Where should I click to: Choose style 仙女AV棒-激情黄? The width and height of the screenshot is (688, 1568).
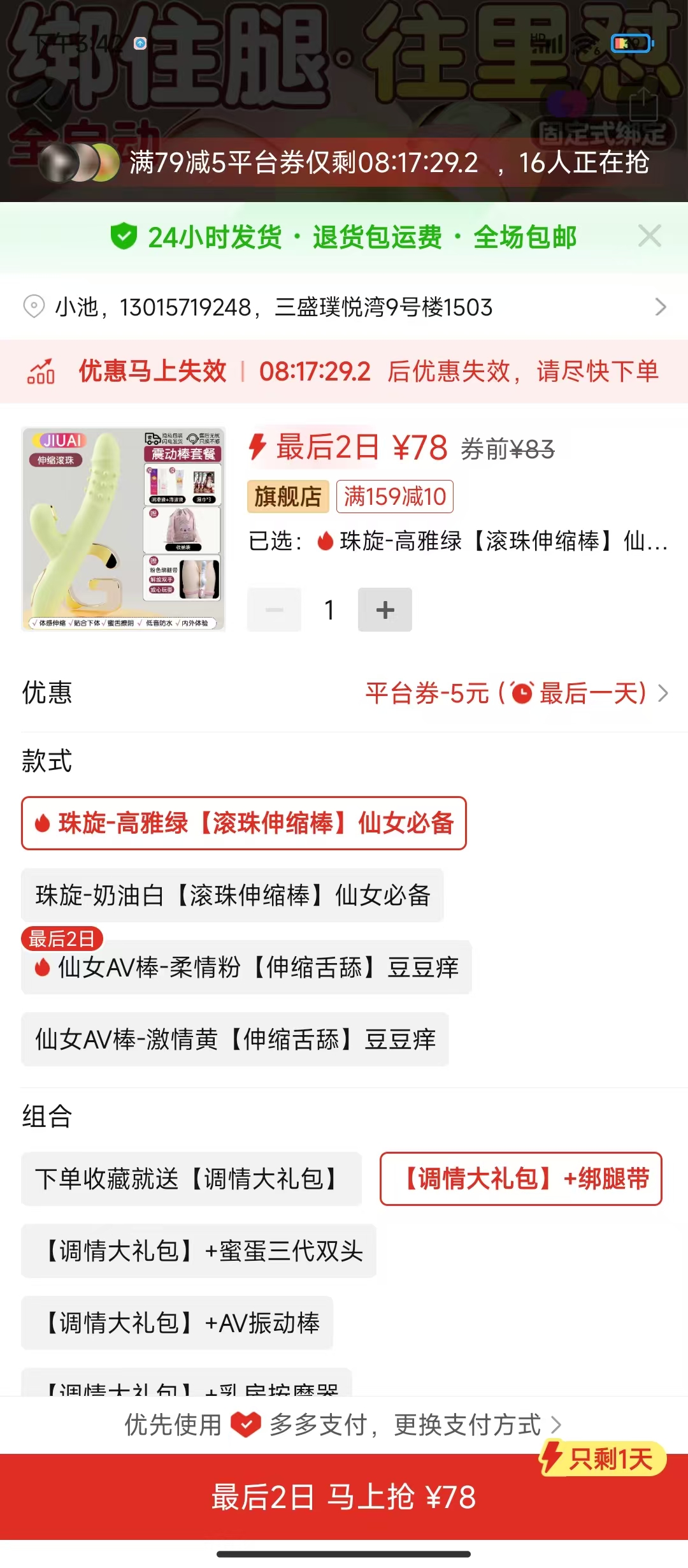[x=235, y=1039]
